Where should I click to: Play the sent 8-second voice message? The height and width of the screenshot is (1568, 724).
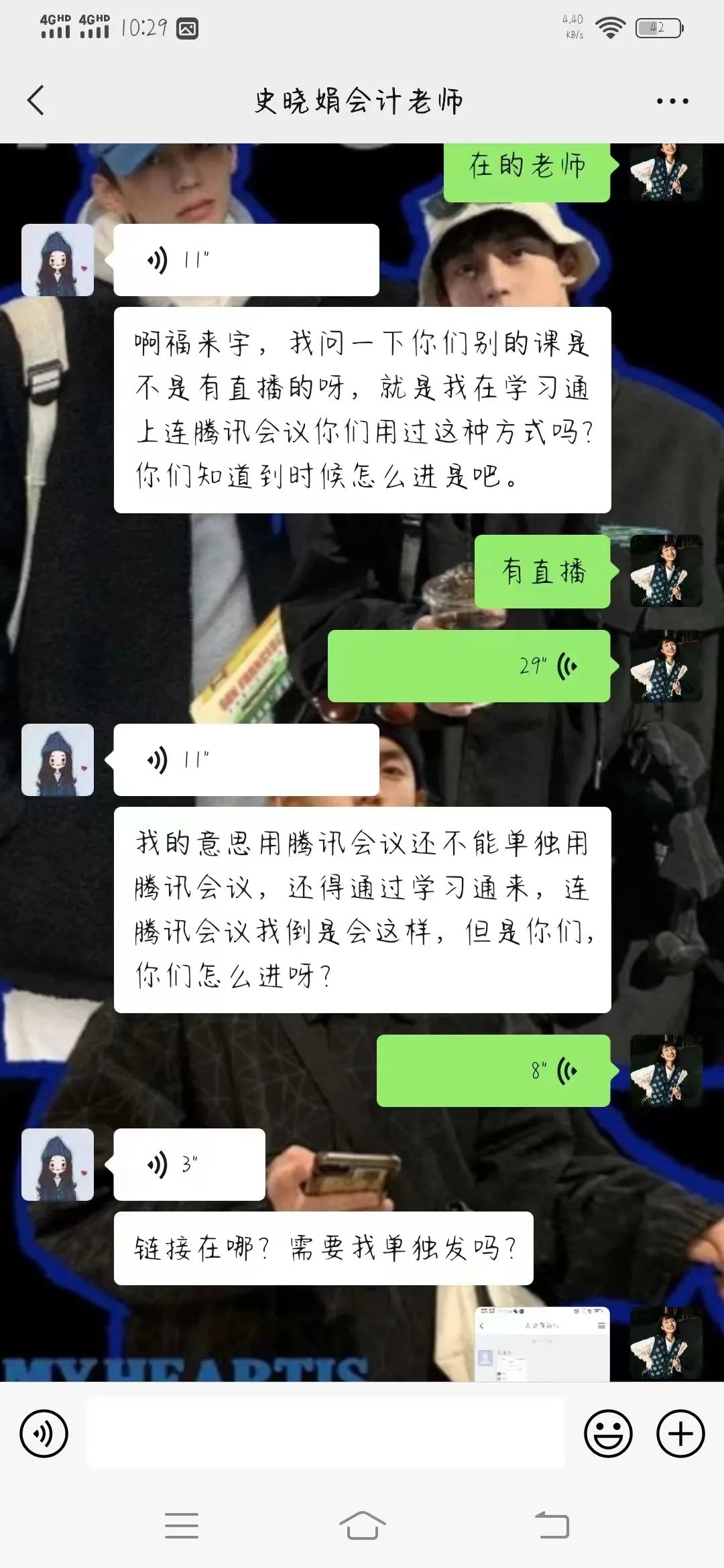493,1071
